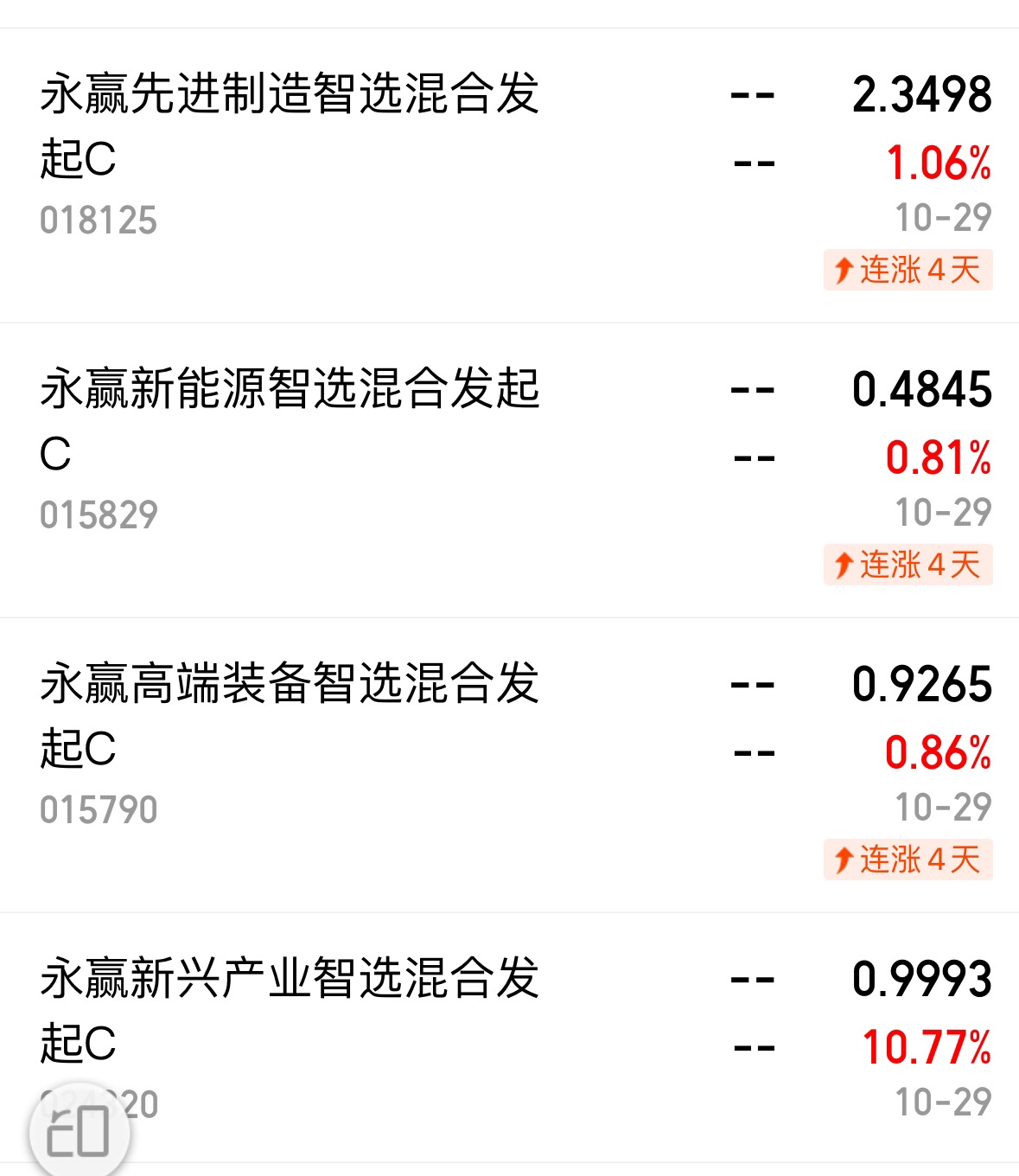Screen dimensions: 1019x1176
Task: Open fund 永赢先进制造智选混合发起C
Action: (509, 176)
